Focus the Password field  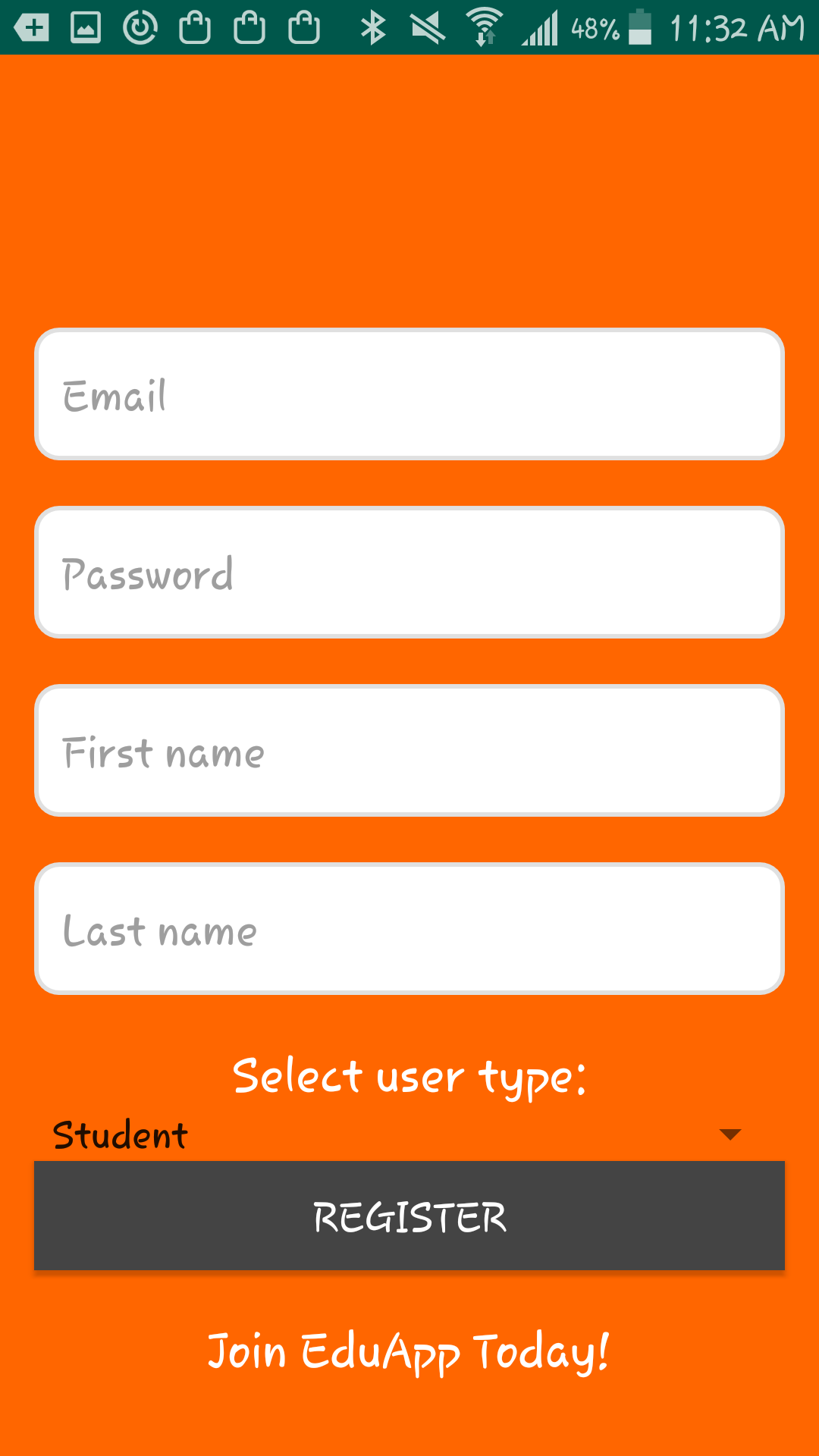[409, 573]
